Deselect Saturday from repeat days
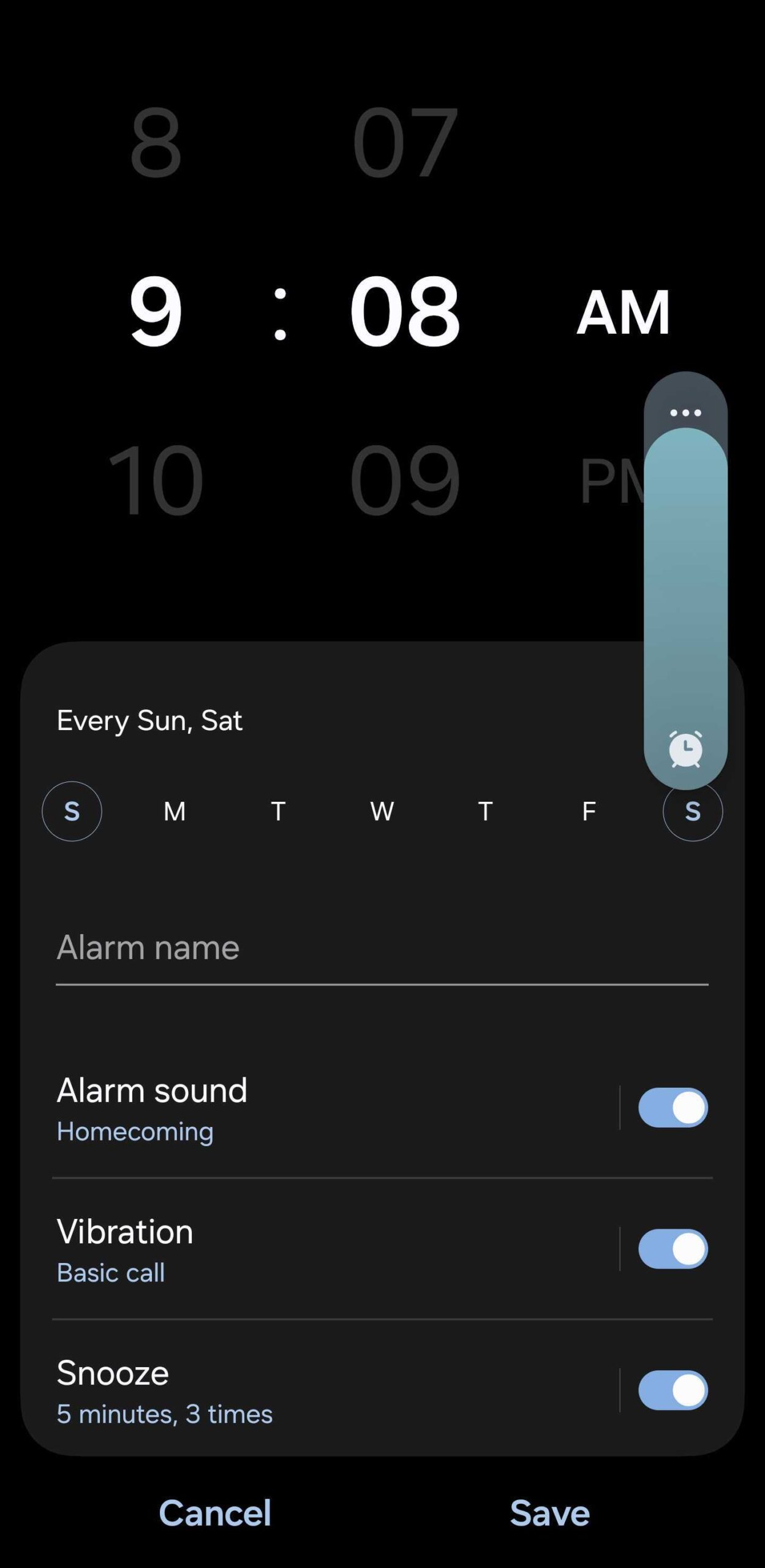Viewport: 765px width, 1568px height. point(692,812)
